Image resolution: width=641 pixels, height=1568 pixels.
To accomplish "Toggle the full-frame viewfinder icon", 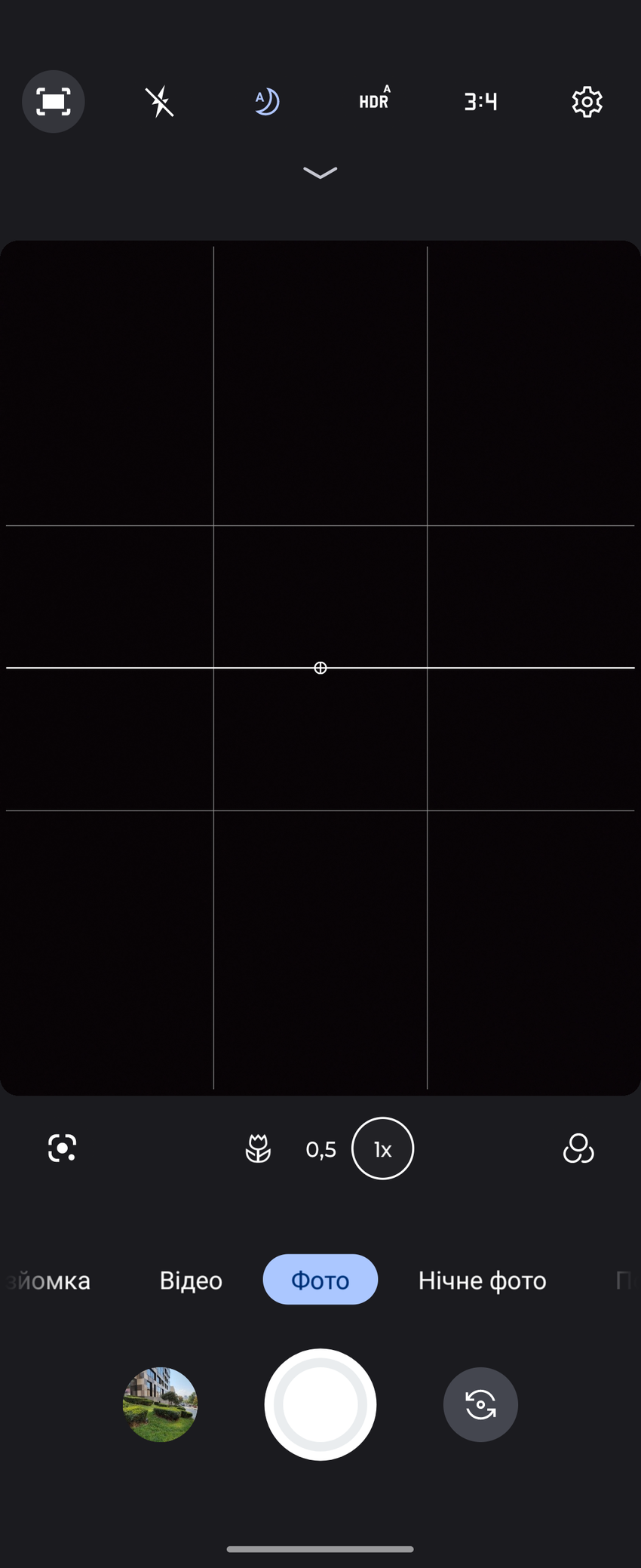I will coord(53,102).
